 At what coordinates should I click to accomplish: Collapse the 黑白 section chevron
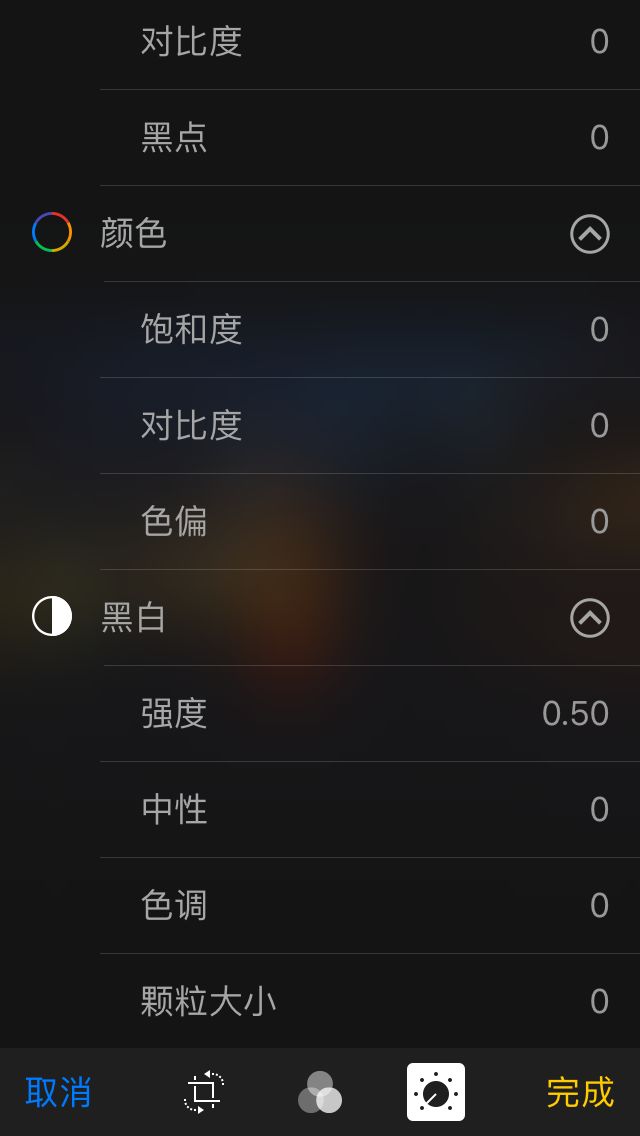(590, 618)
